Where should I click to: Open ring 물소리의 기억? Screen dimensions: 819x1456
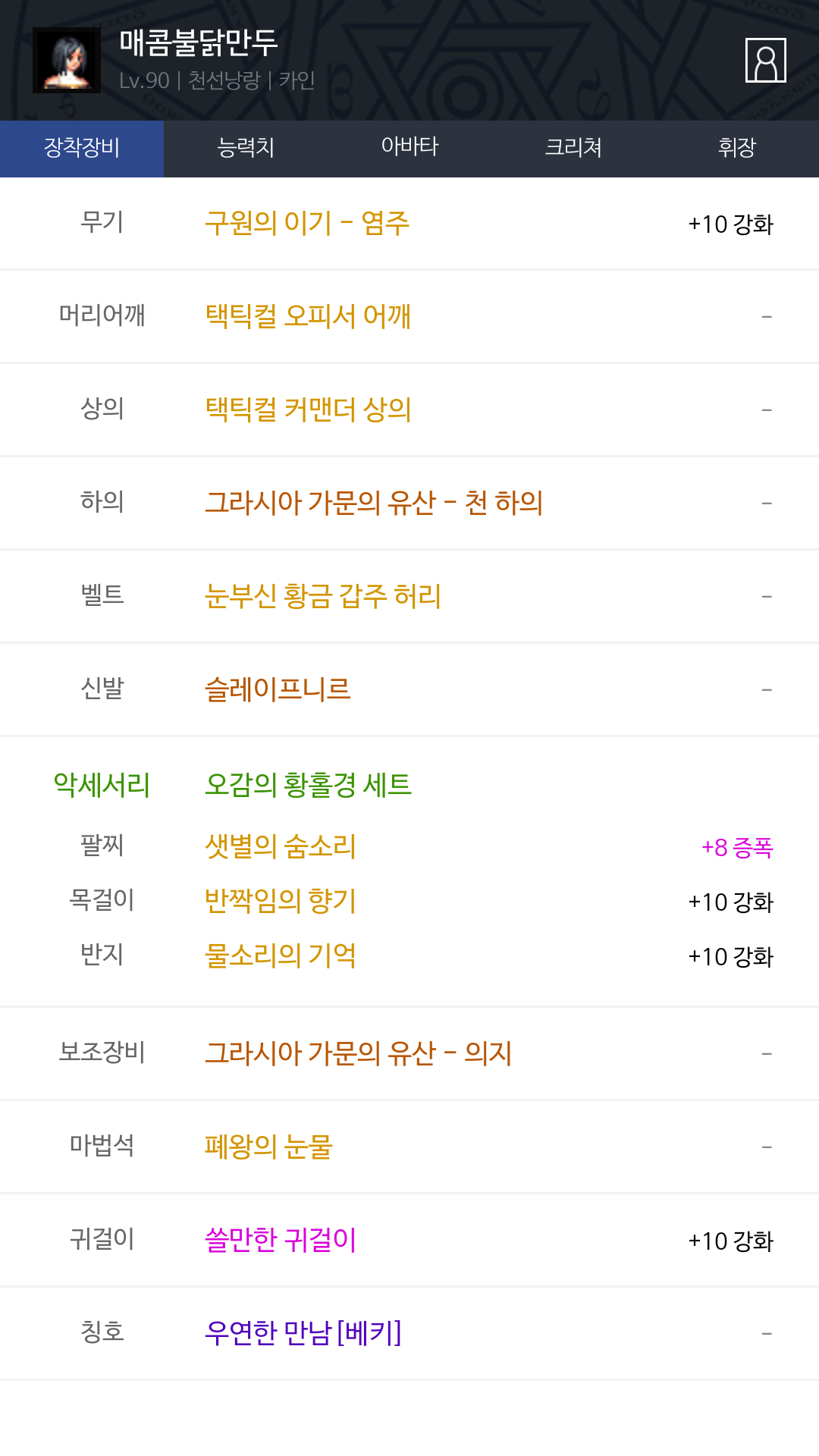point(281,955)
